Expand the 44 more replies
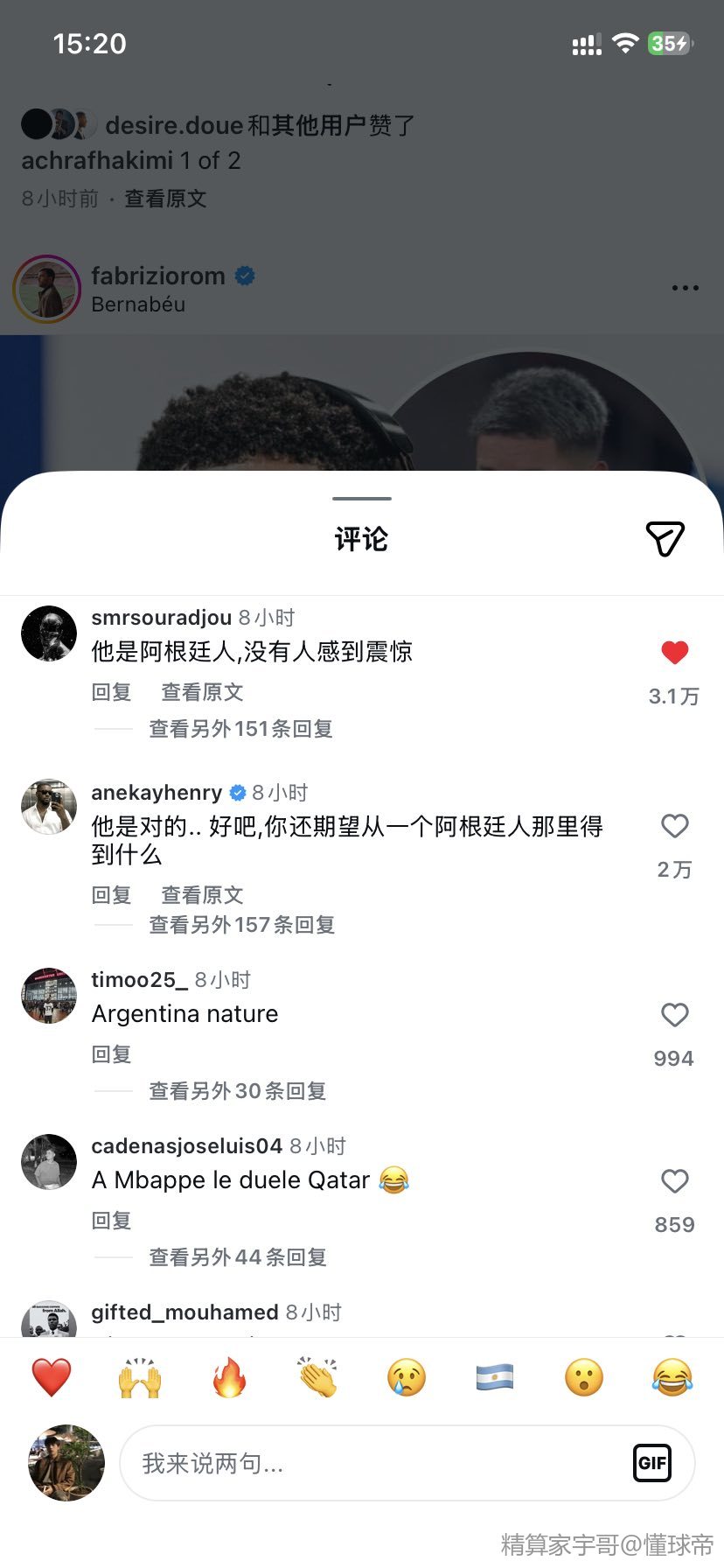This screenshot has height=1568, width=724. [x=237, y=1257]
